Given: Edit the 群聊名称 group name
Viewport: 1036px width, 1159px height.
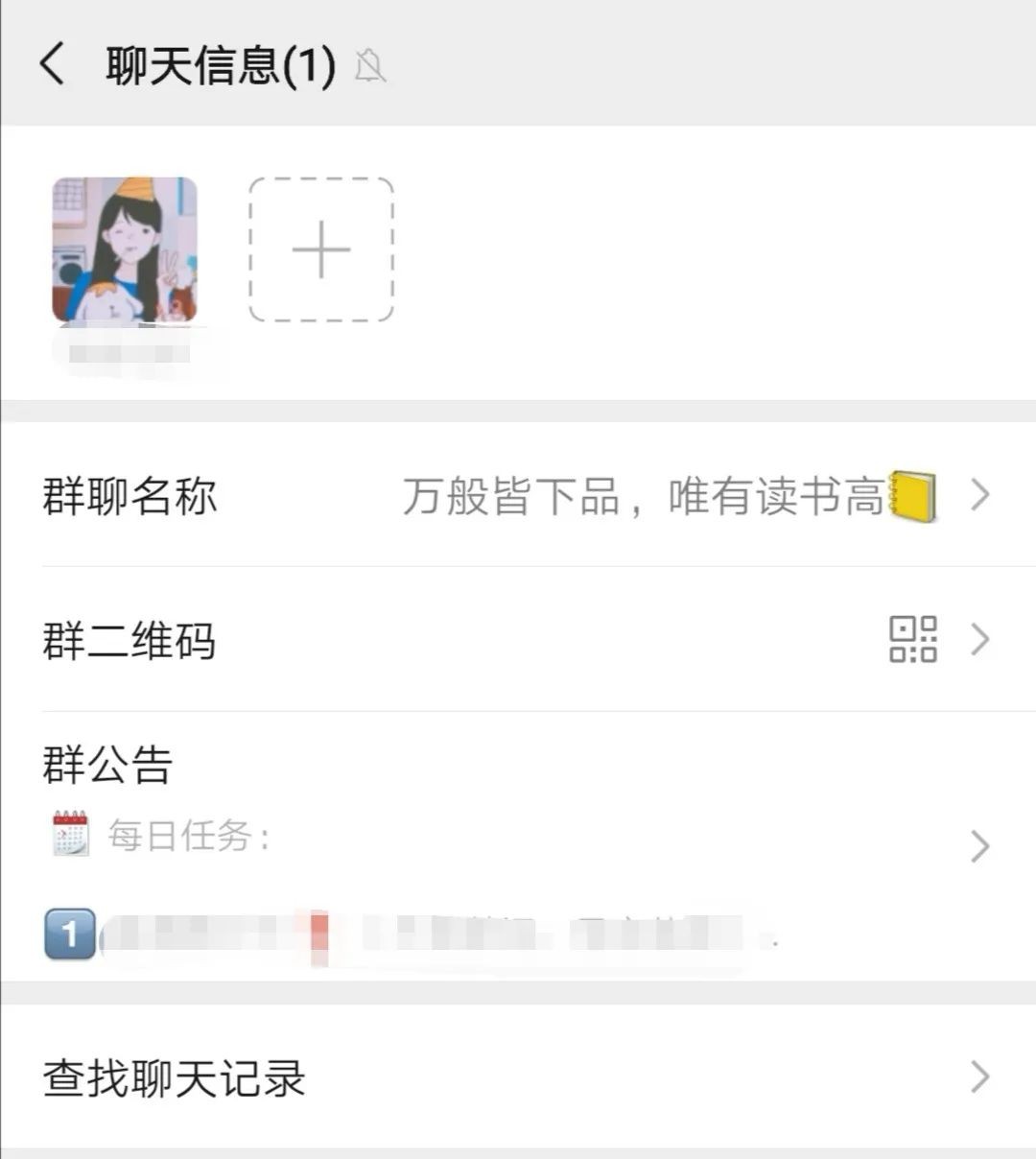Looking at the screenshot, I should (x=518, y=496).
